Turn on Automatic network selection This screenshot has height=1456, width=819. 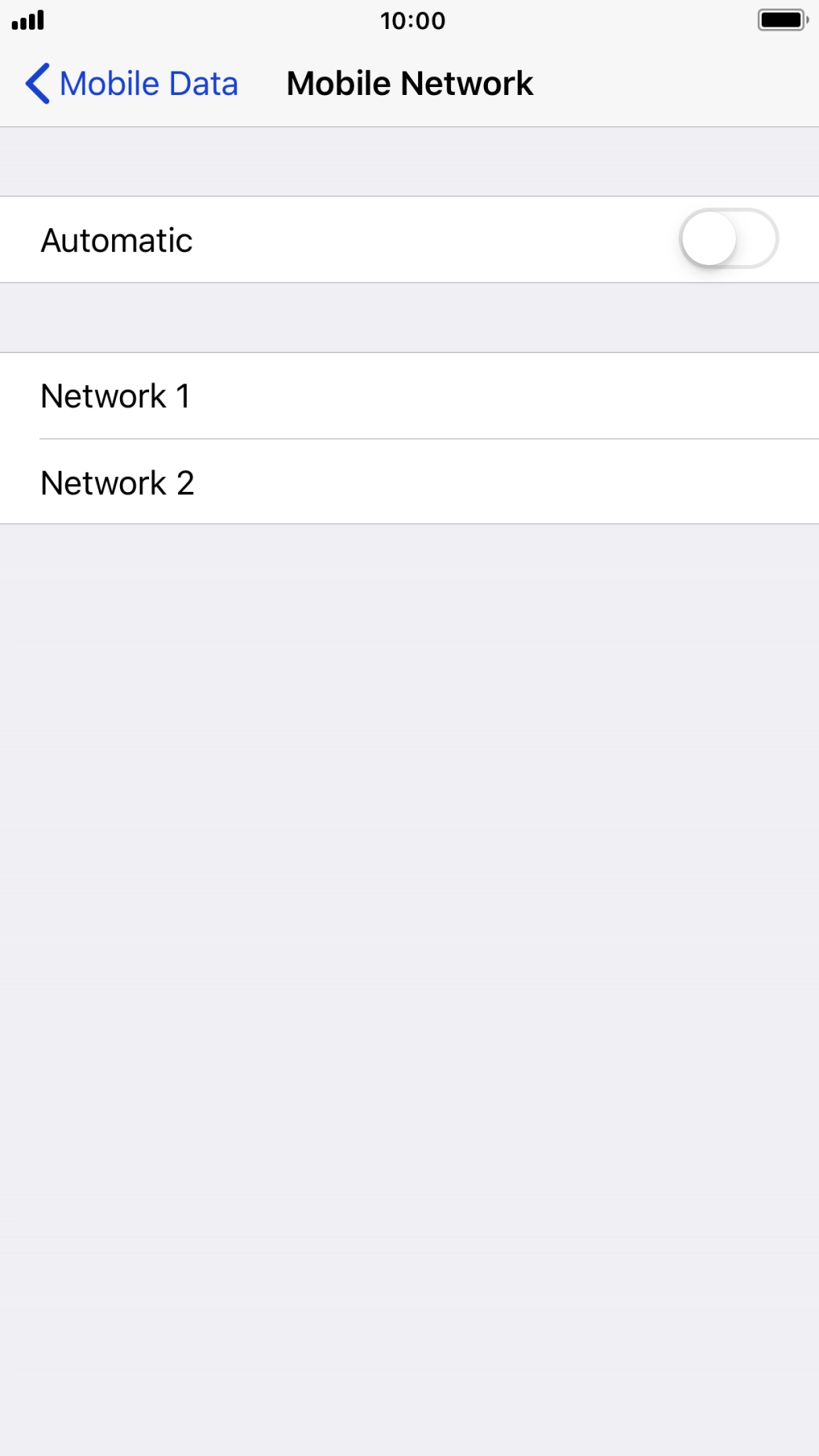click(x=728, y=239)
